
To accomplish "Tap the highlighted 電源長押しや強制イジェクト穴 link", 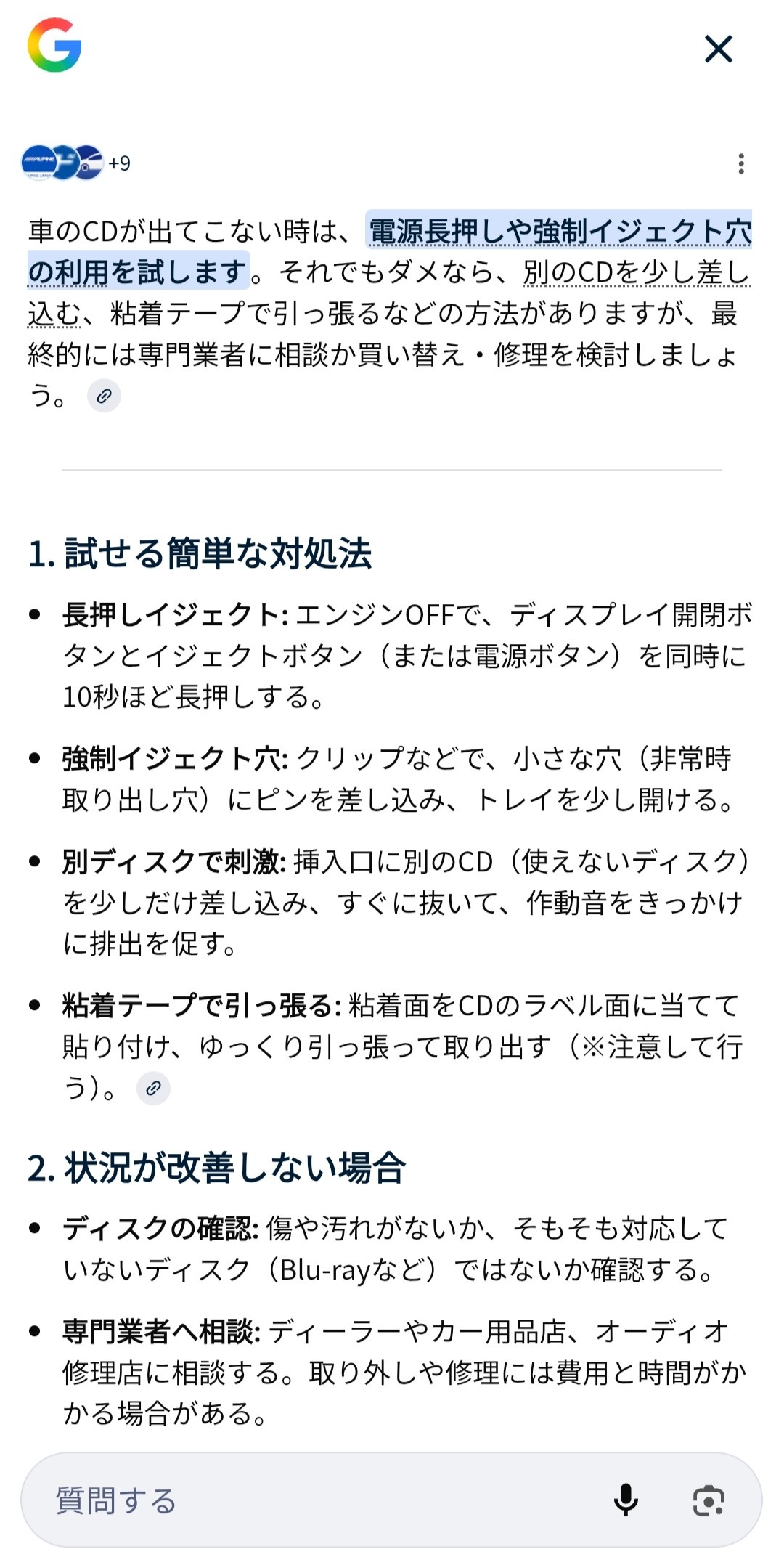I will coord(559,232).
